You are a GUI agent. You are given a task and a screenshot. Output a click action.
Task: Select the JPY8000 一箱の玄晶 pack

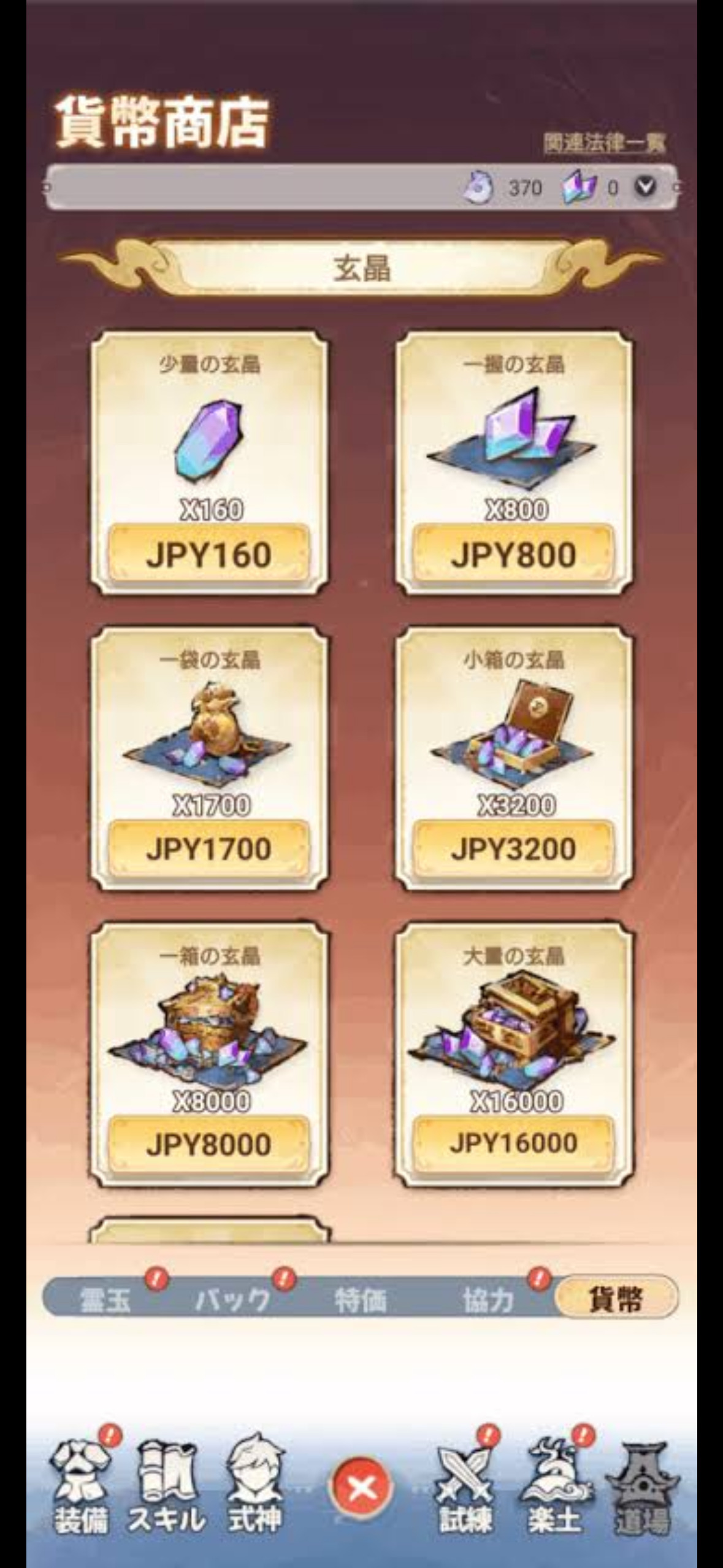[208, 1145]
